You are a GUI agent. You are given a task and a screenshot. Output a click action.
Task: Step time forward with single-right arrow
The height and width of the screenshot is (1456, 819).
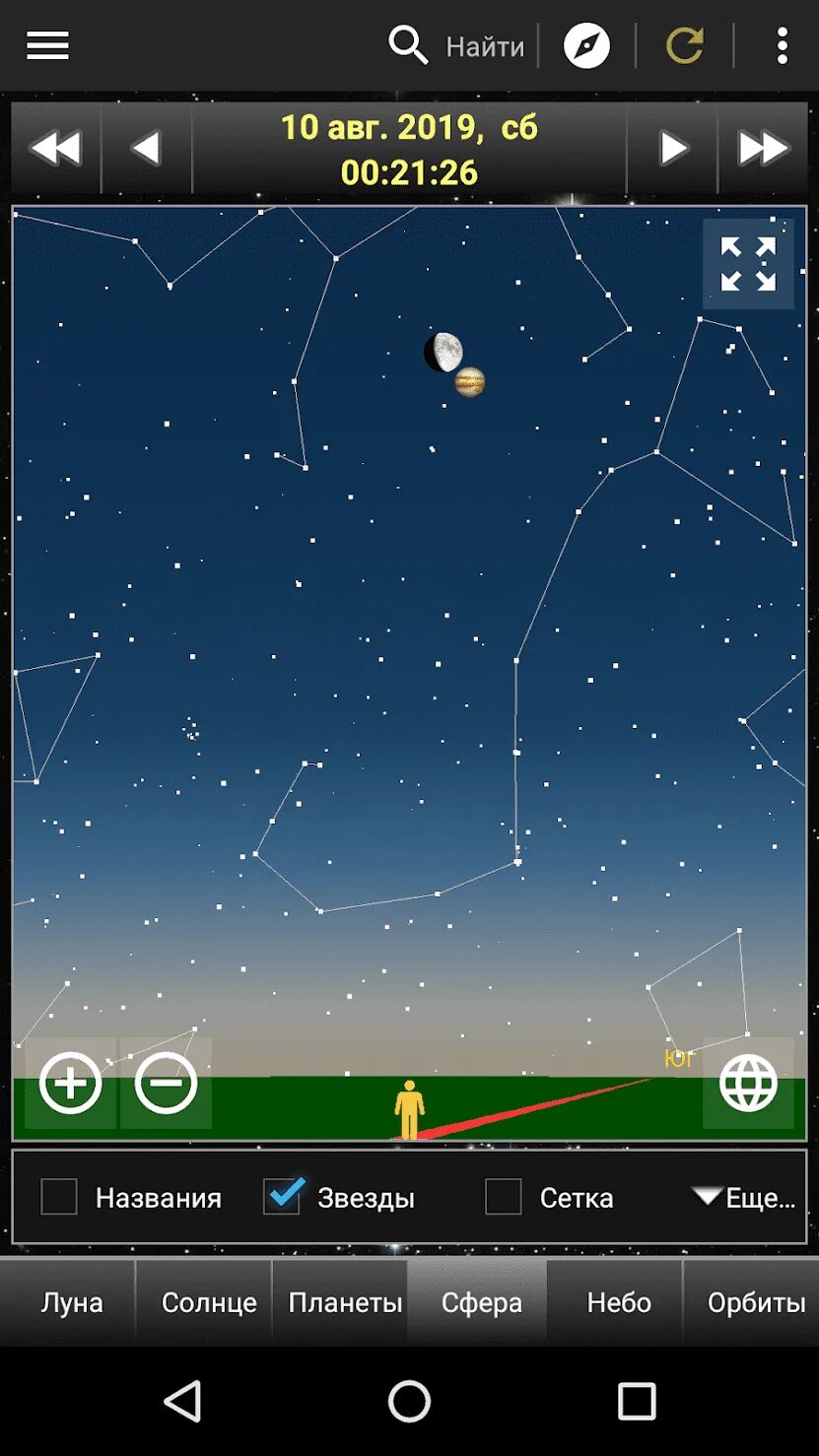coord(673,149)
